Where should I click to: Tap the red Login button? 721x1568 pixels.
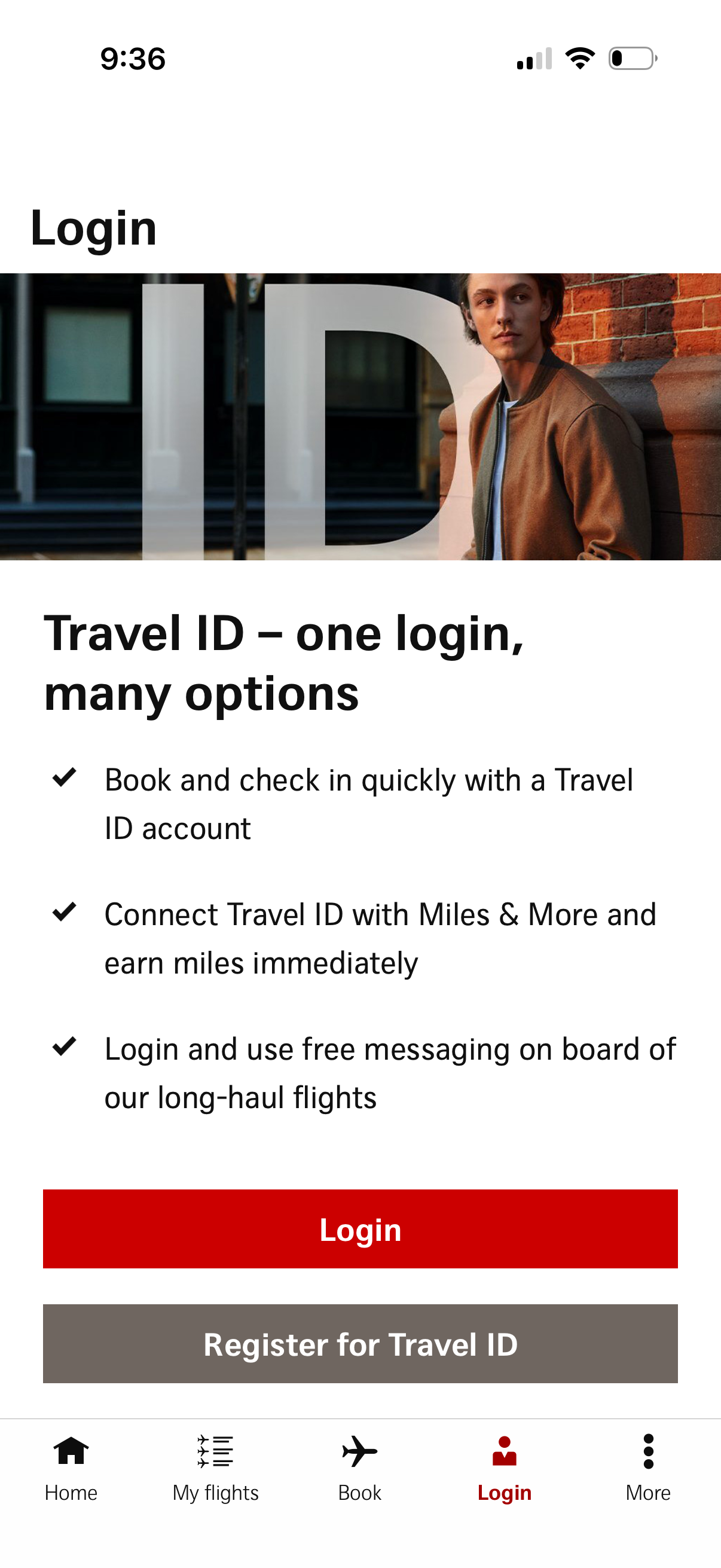(x=360, y=1228)
